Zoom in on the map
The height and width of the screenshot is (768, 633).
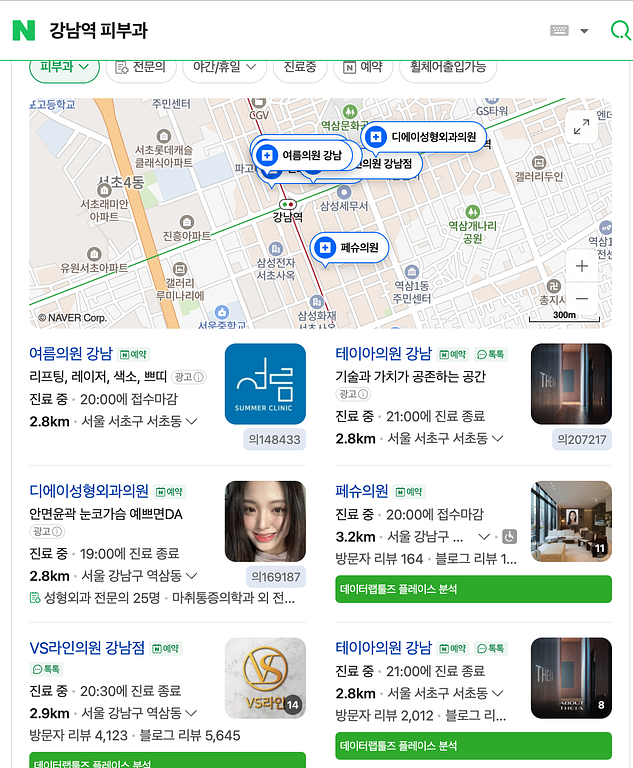point(581,266)
